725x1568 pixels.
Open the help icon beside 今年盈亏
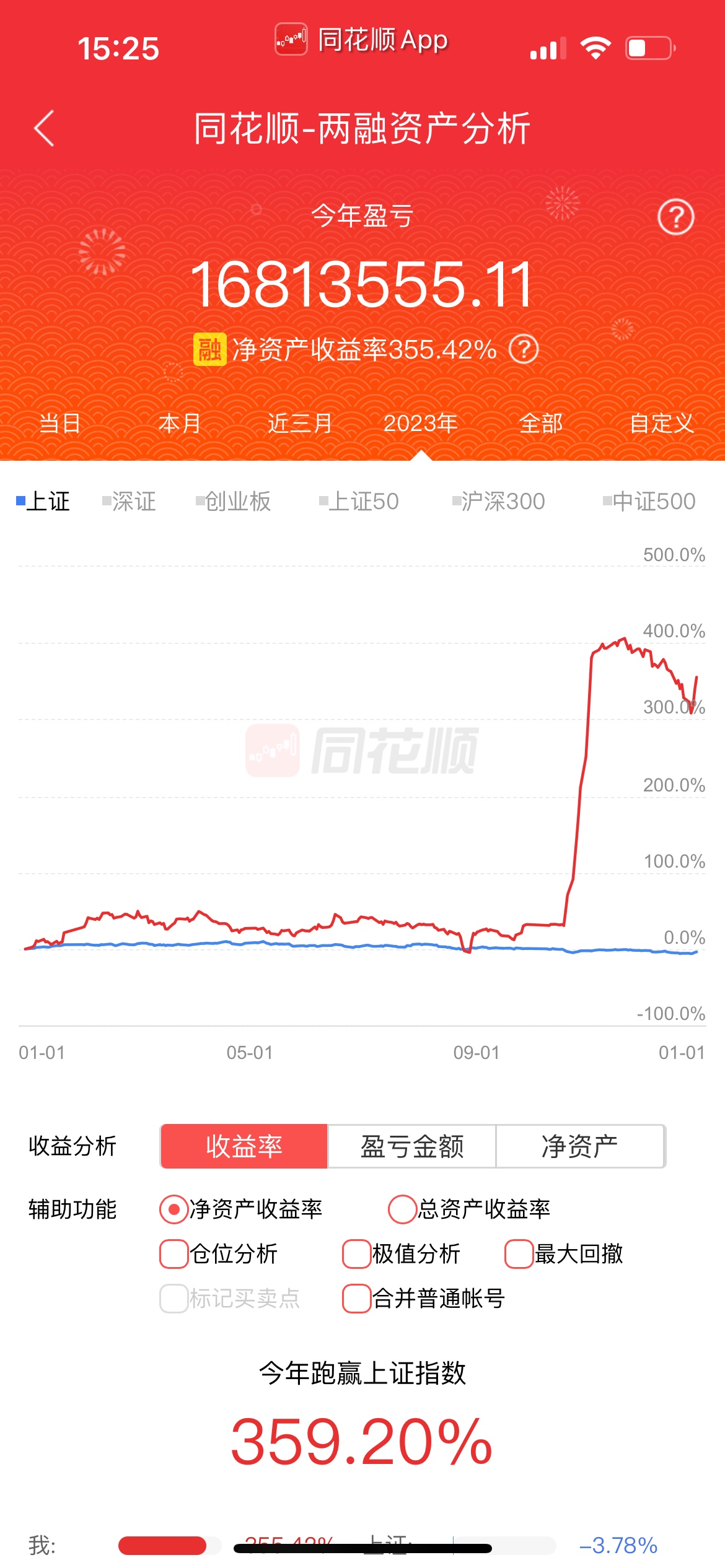coord(675,217)
